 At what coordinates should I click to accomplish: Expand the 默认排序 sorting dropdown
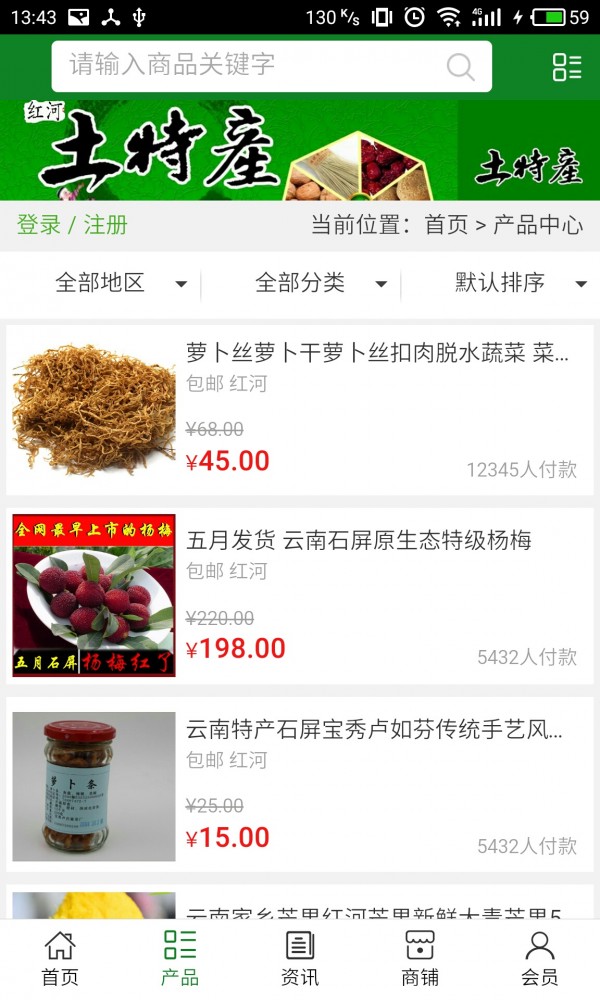click(x=520, y=283)
